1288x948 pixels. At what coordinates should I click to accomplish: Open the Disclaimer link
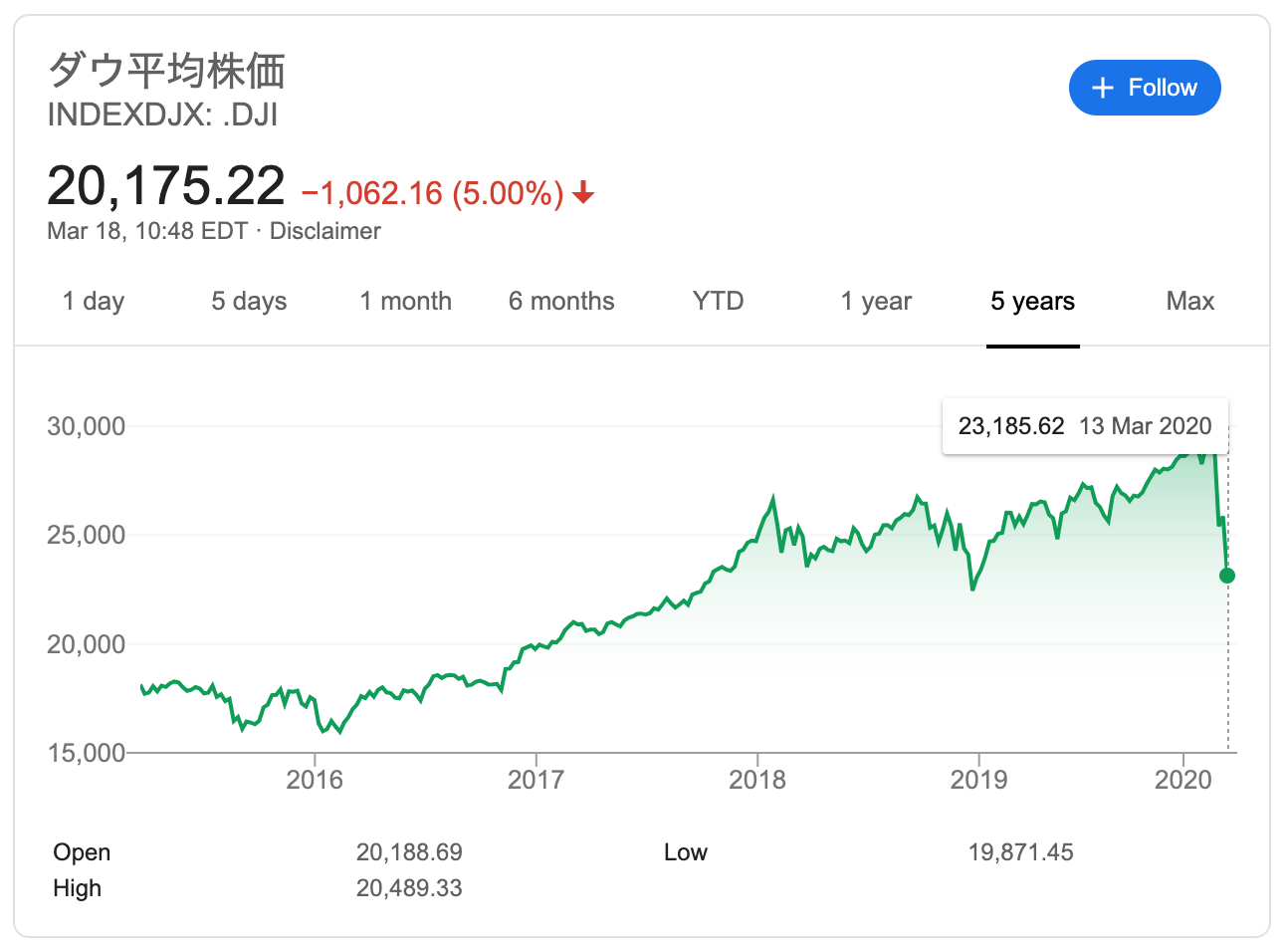click(325, 231)
